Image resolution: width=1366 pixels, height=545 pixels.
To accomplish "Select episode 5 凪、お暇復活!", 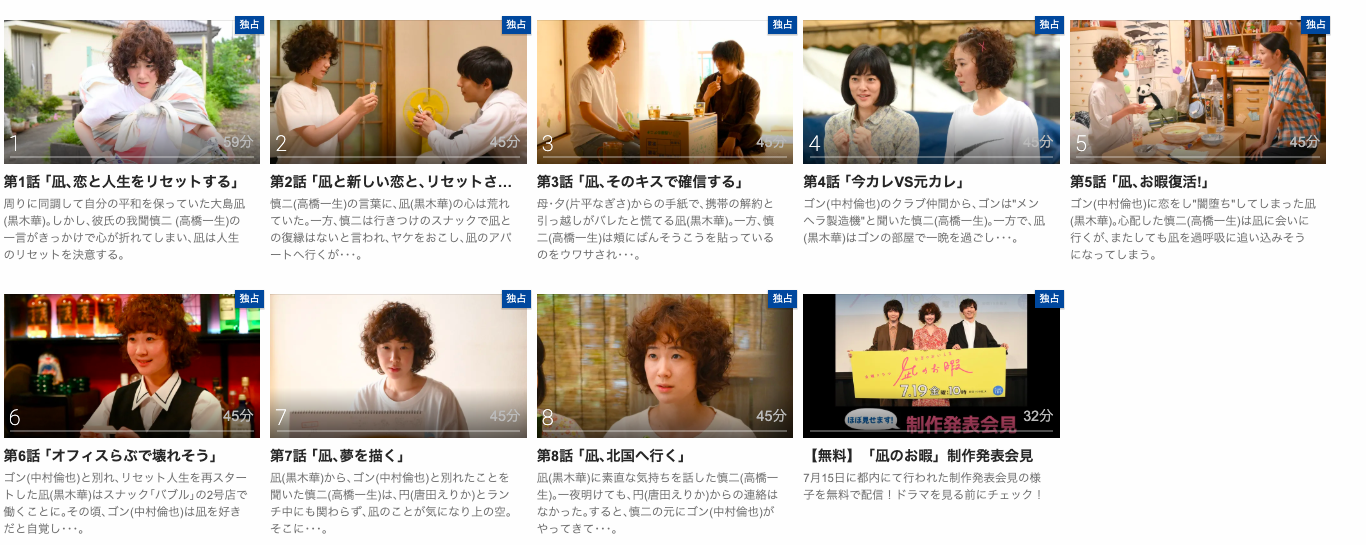I will [x=1198, y=91].
